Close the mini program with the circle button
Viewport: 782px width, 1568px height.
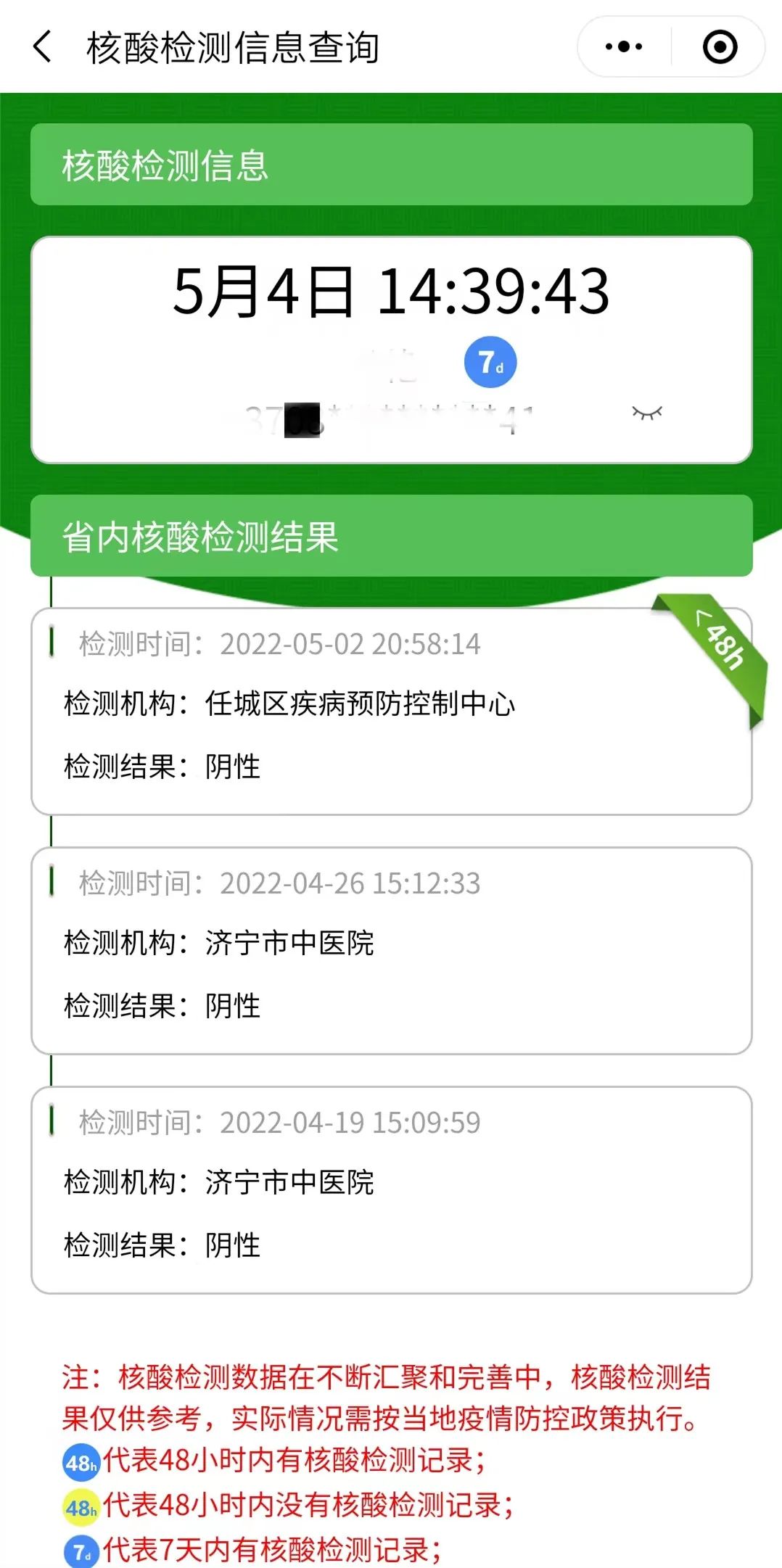tap(720, 47)
